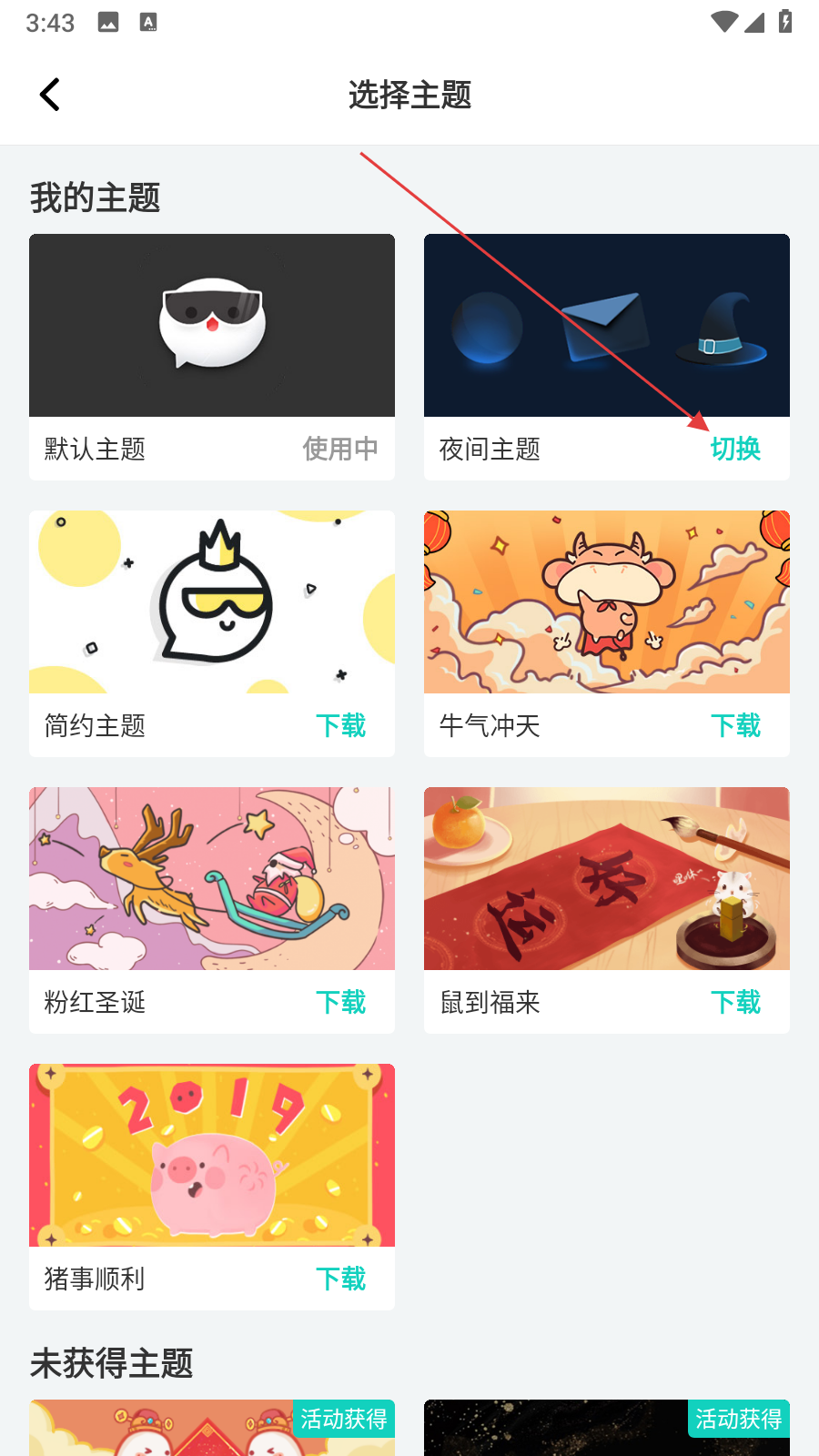
Task: Open the 默认主题 theme preview card
Action: click(x=212, y=326)
